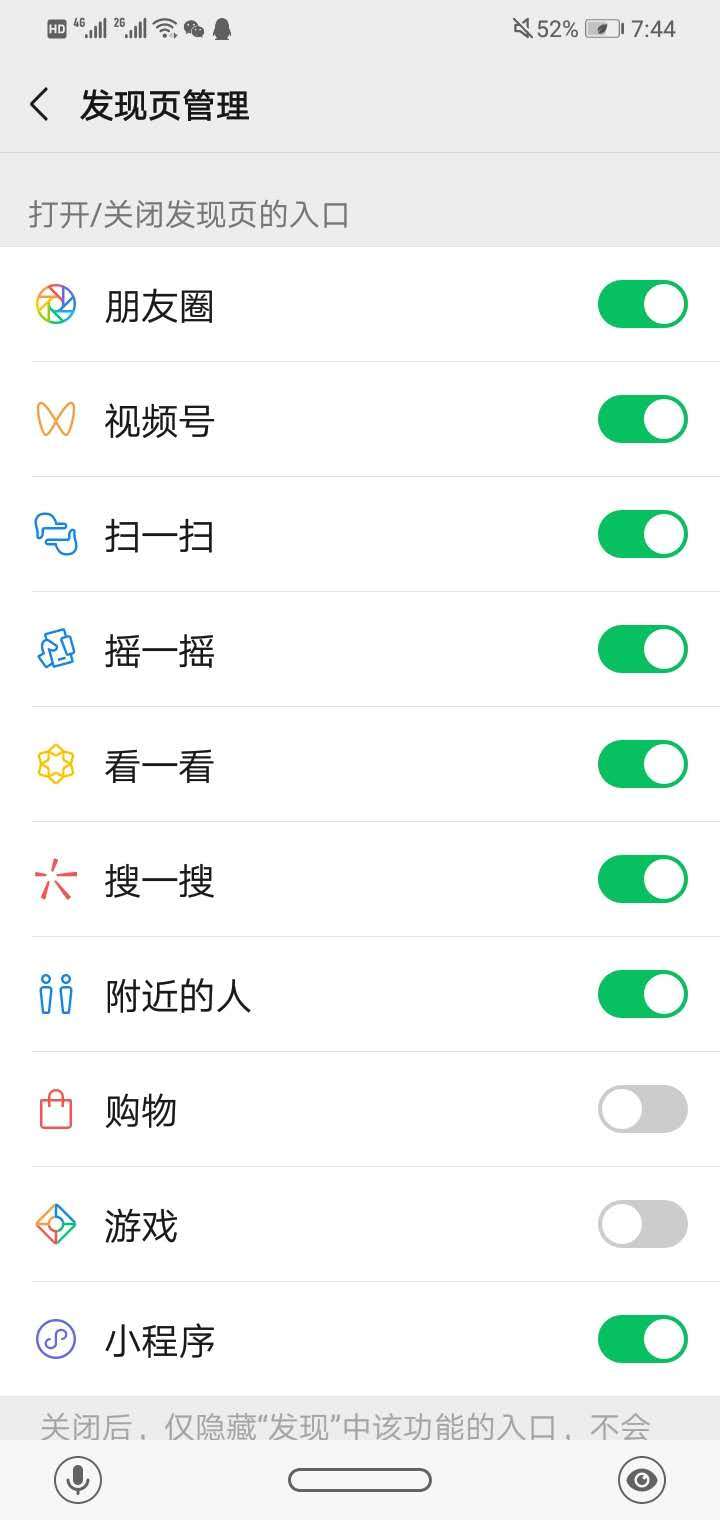Screen dimensions: 720x1520
Task: Click the Scan (扫一扫) icon
Action: (55, 534)
